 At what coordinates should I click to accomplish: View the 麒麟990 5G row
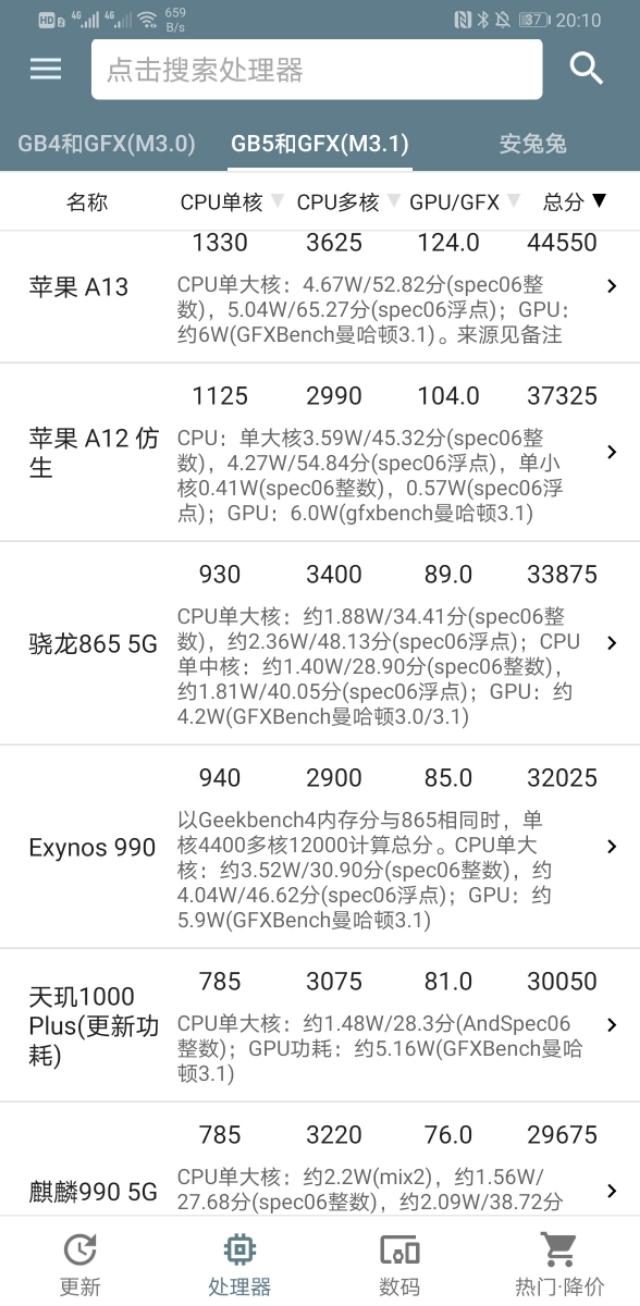[x=320, y=1170]
